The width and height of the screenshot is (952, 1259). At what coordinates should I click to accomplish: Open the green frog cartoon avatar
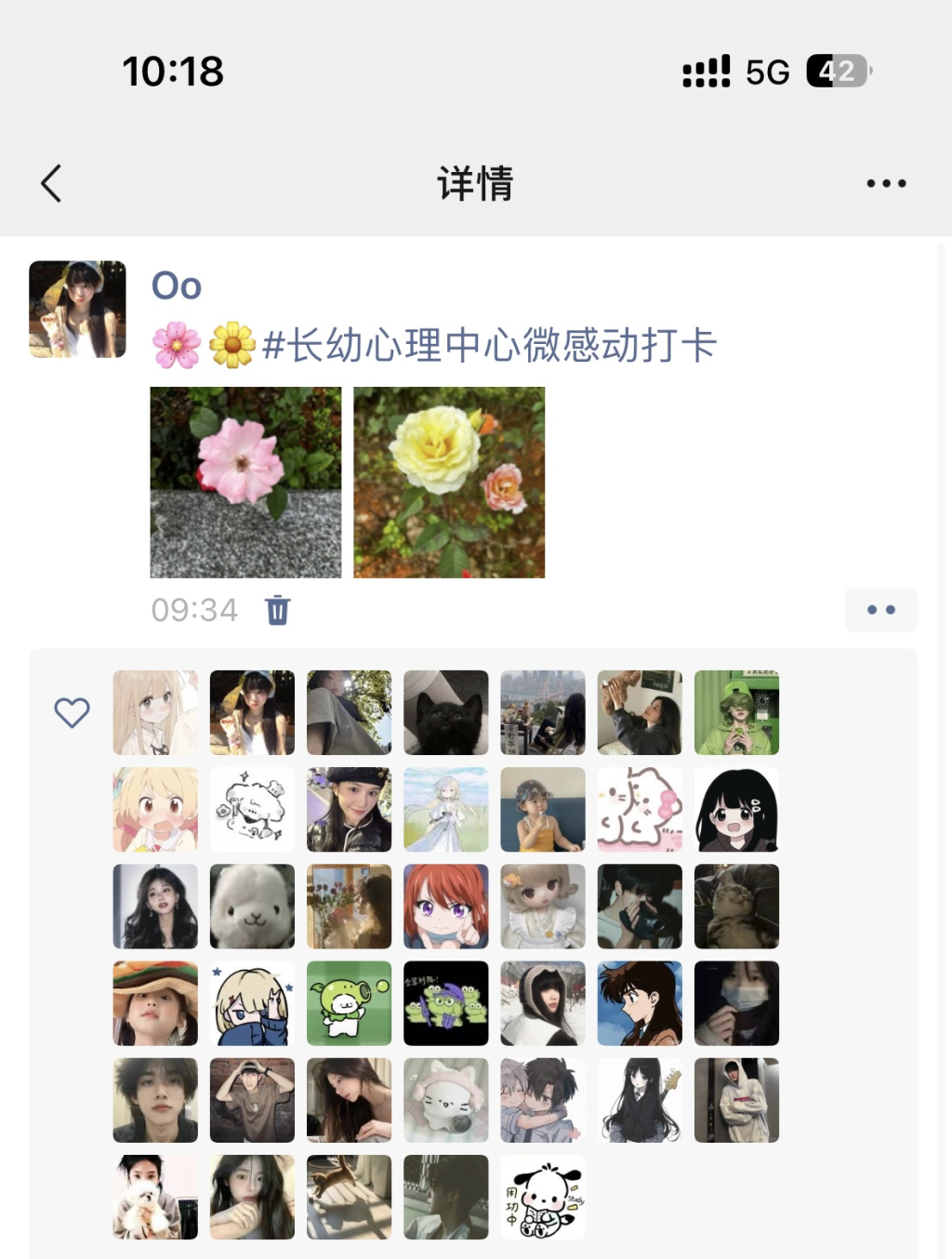[x=349, y=1003]
